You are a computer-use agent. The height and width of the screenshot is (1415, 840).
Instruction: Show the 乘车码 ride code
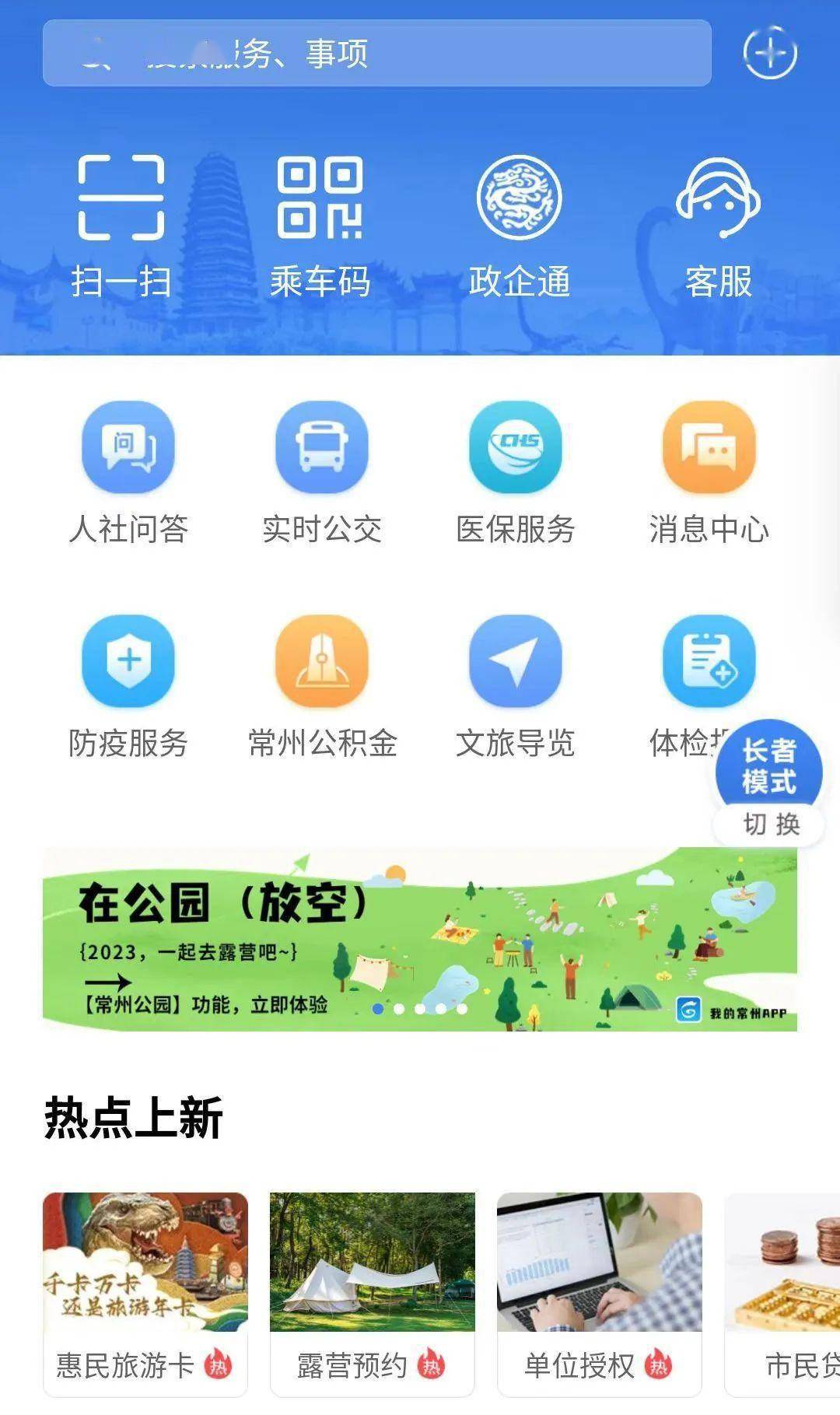[x=320, y=226]
